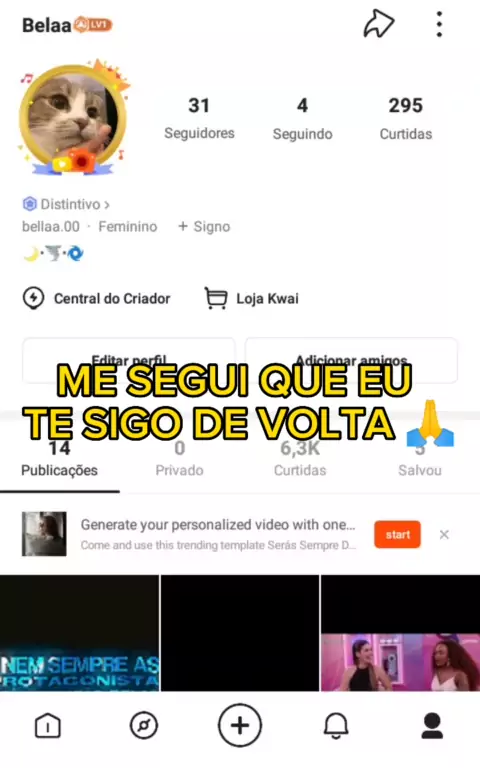This screenshot has height=768, width=480.
Task: Open the Nem Sempre As Protagonistas video
Action: tap(79, 633)
